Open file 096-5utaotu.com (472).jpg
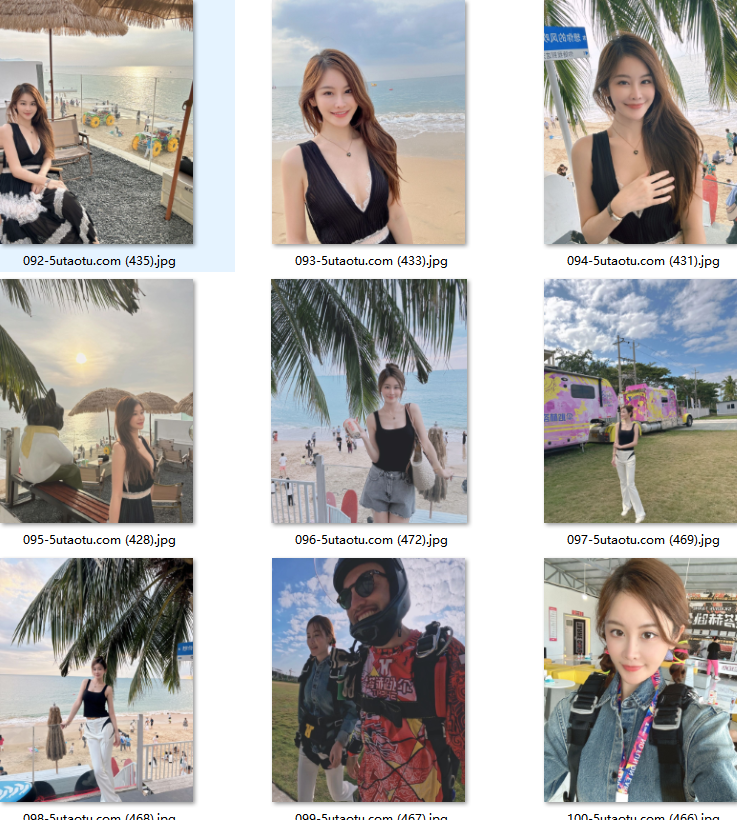Viewport: 737px width, 820px height. coord(368,401)
